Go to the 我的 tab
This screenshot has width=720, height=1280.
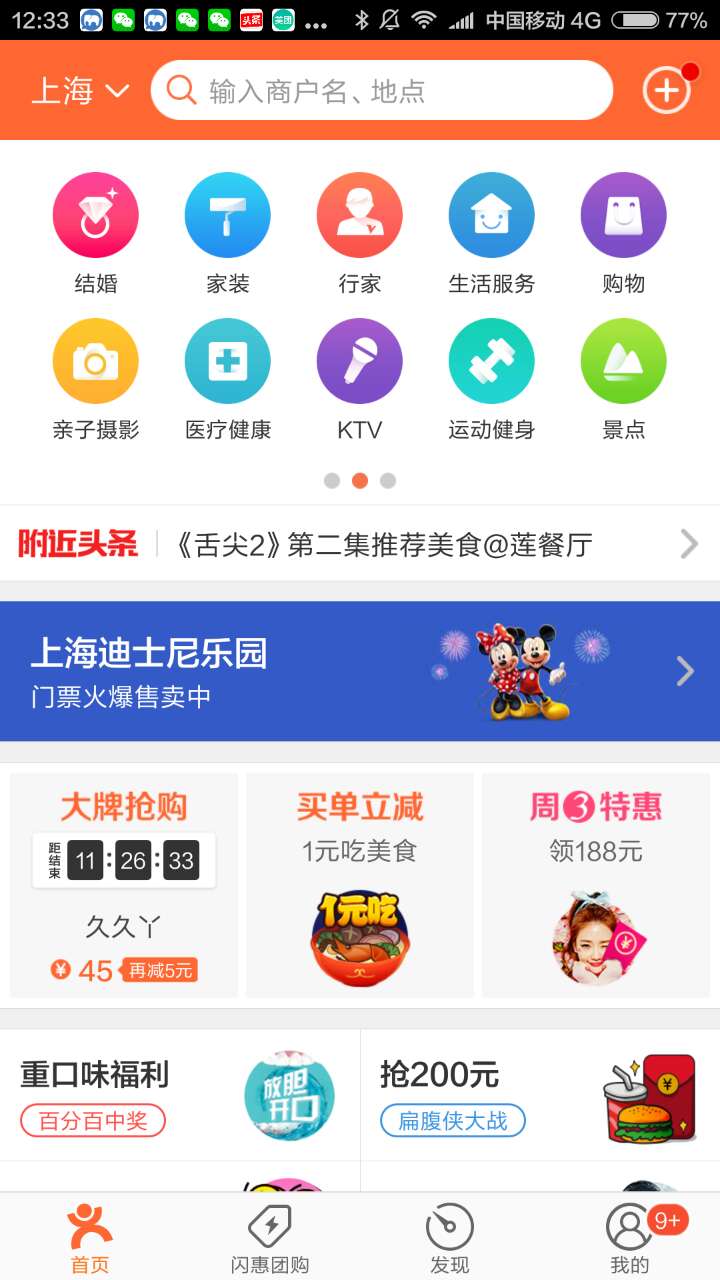[630, 1238]
